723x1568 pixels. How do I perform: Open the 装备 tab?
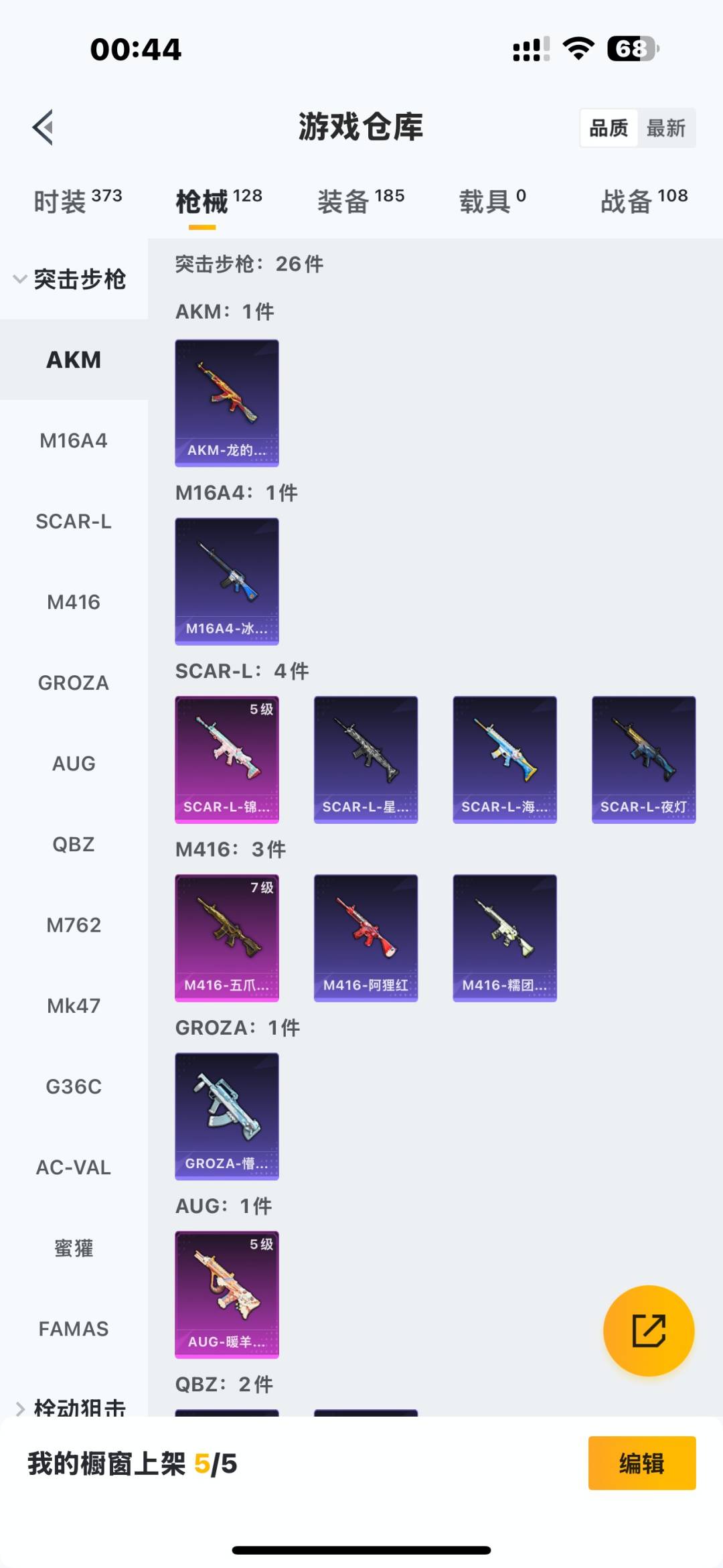pos(361,201)
